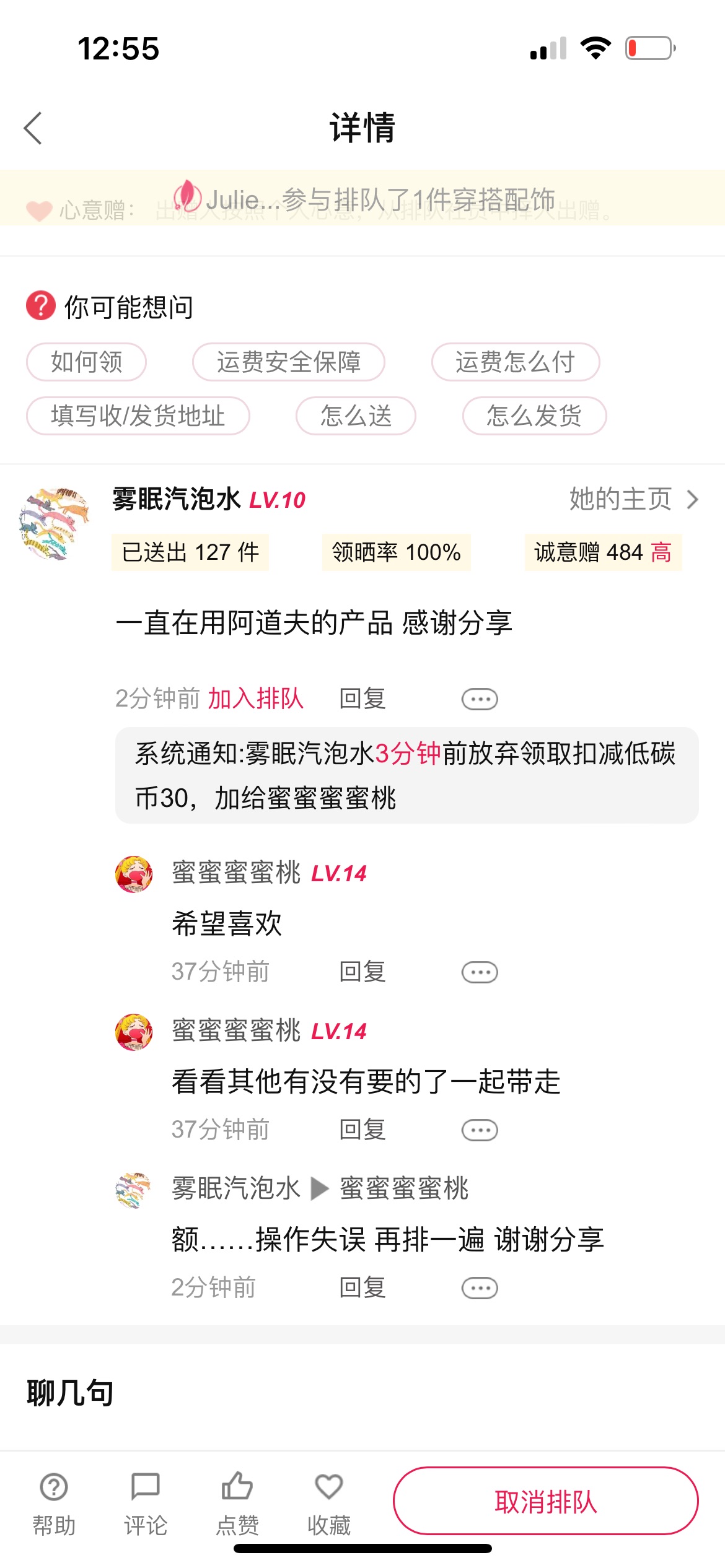Open more options for the 希望喜欢 comment
Screen dimensions: 725x1568
pyautogui.click(x=480, y=972)
